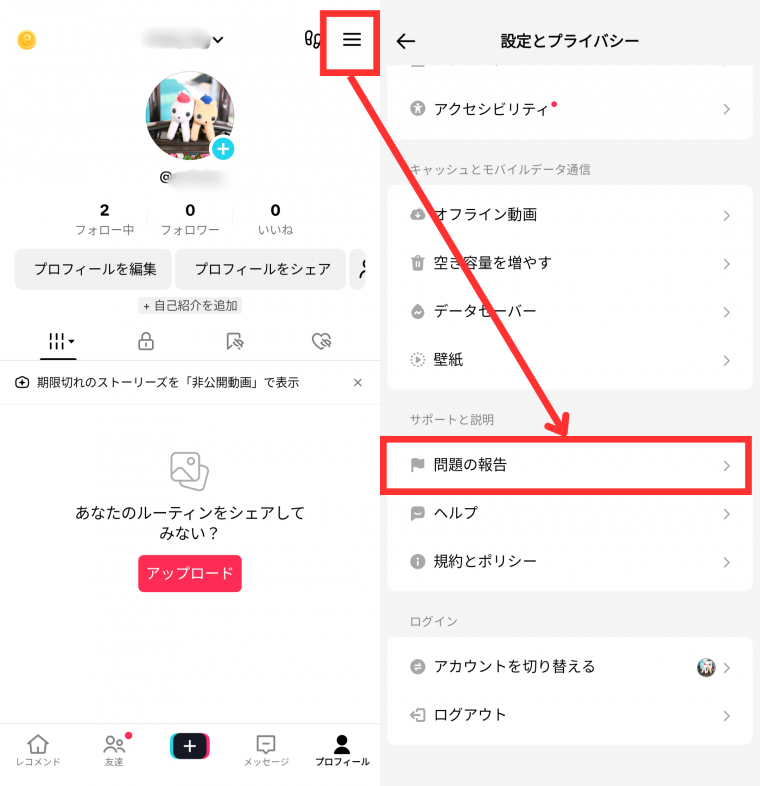Open データセーバー option
This screenshot has width=760, height=786.
[x=568, y=311]
